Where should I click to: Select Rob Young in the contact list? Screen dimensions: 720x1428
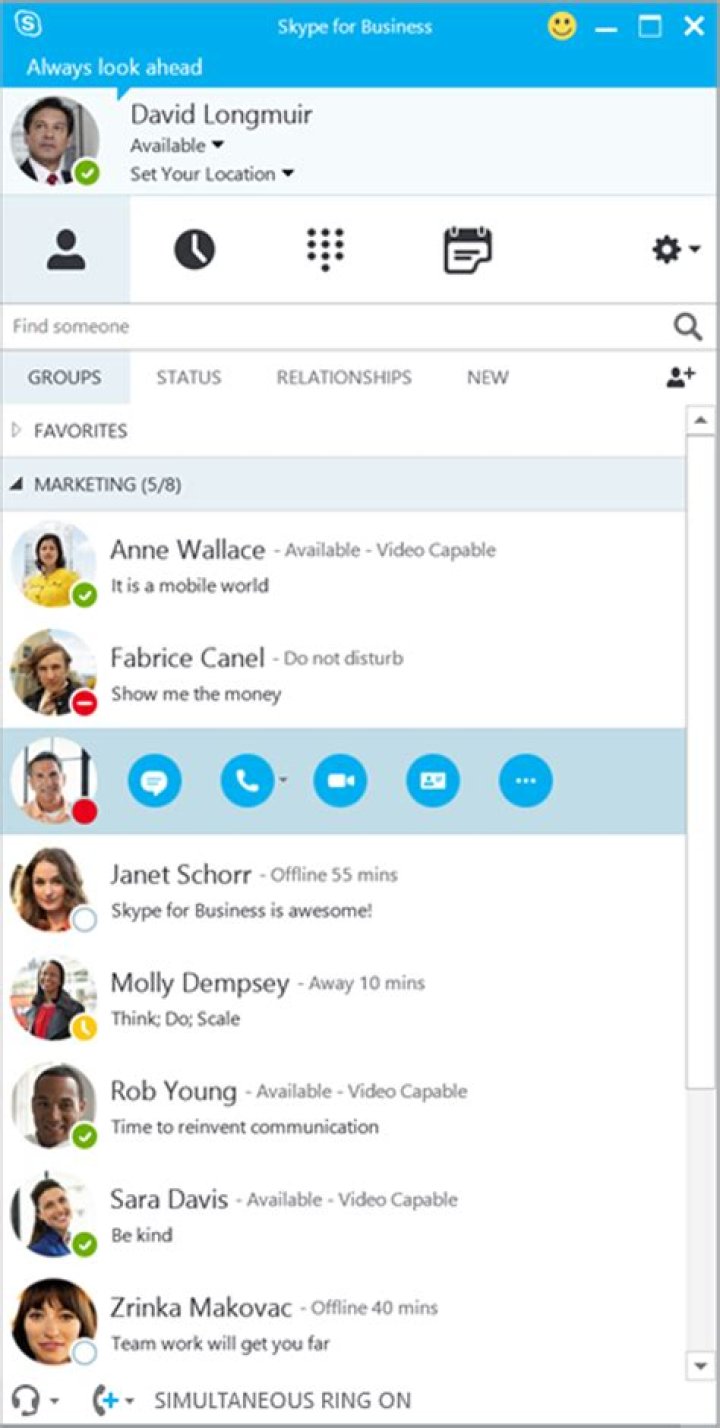click(x=300, y=1107)
